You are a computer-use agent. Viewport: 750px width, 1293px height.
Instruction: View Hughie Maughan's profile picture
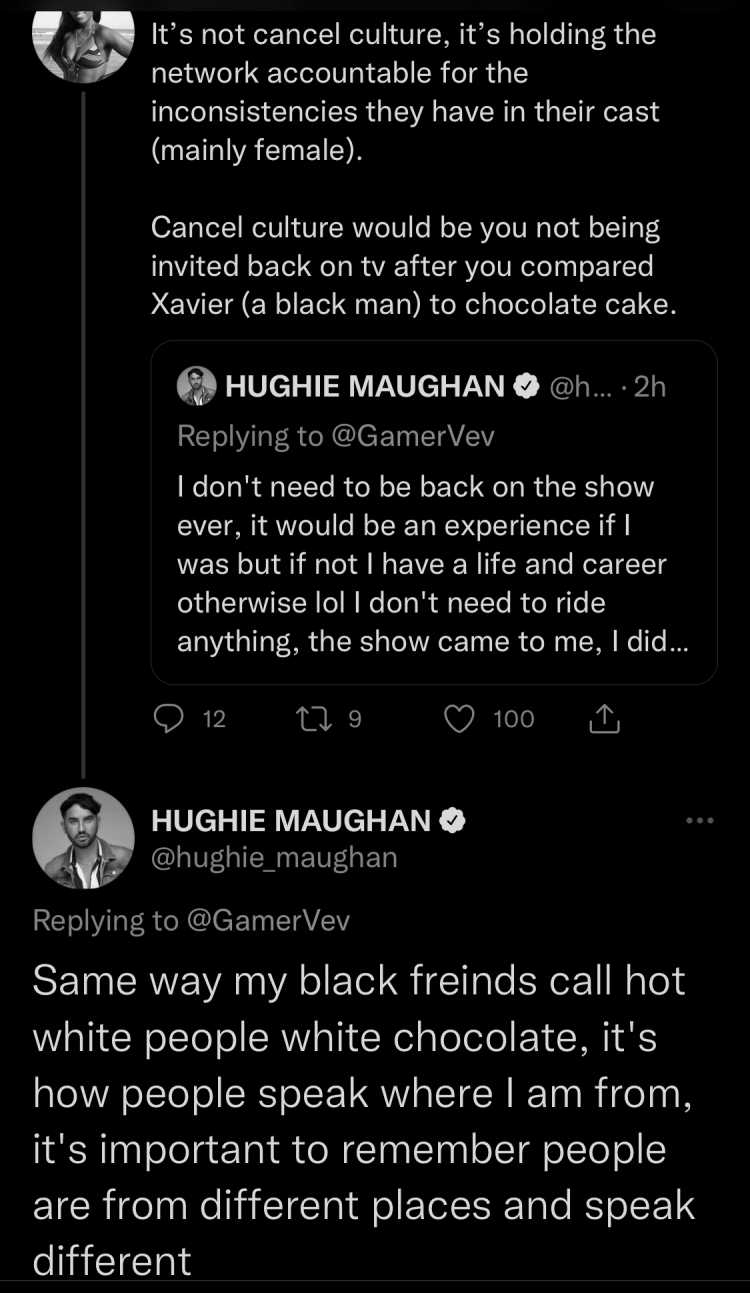(x=84, y=838)
